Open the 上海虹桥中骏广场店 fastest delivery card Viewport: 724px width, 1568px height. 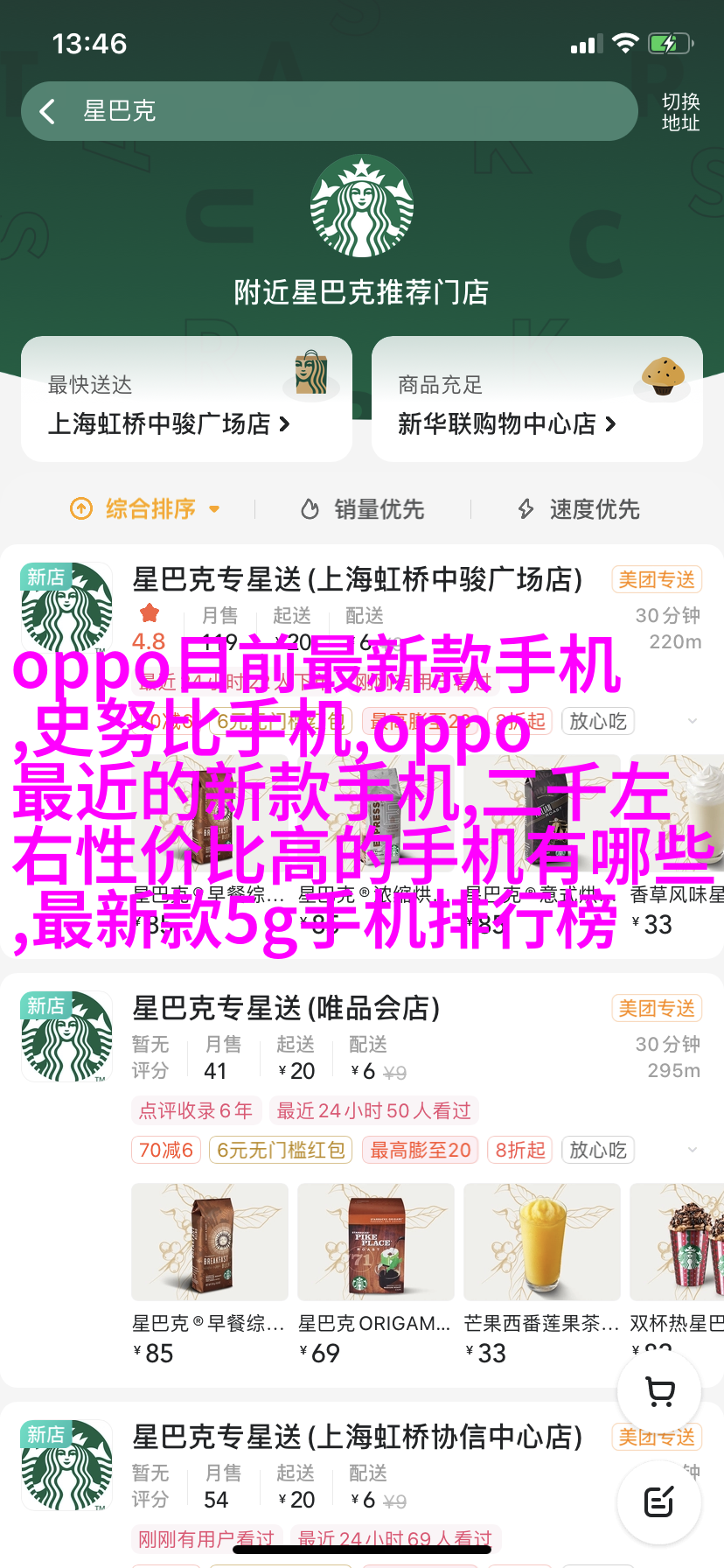(186, 399)
